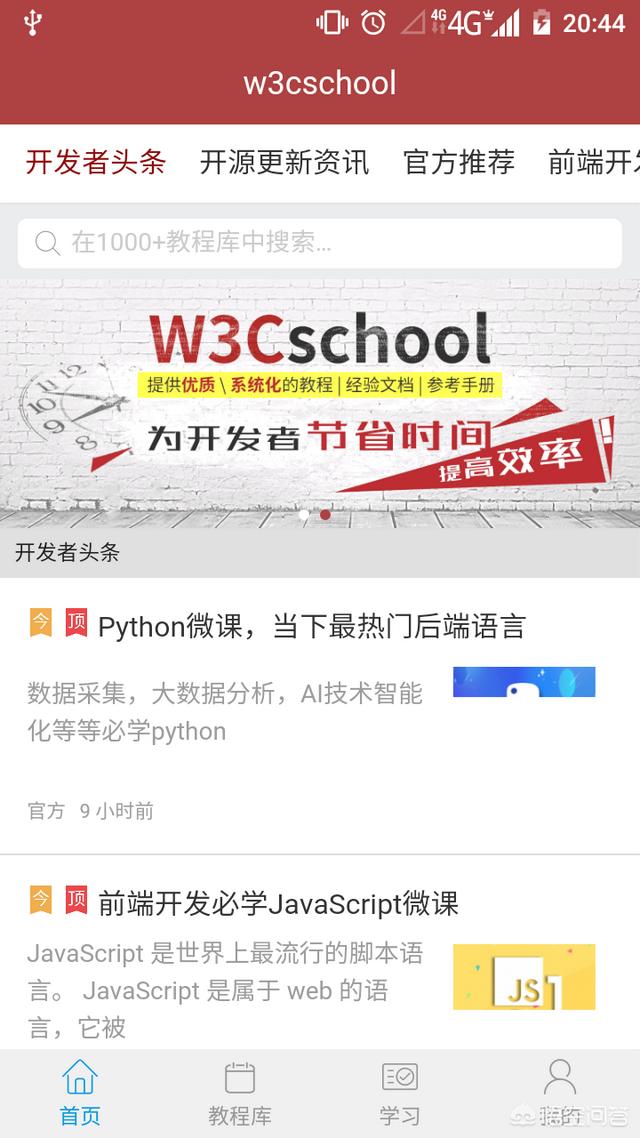This screenshot has height=1138, width=640.
Task: Switch to the 前端开发 tab
Action: tap(593, 162)
